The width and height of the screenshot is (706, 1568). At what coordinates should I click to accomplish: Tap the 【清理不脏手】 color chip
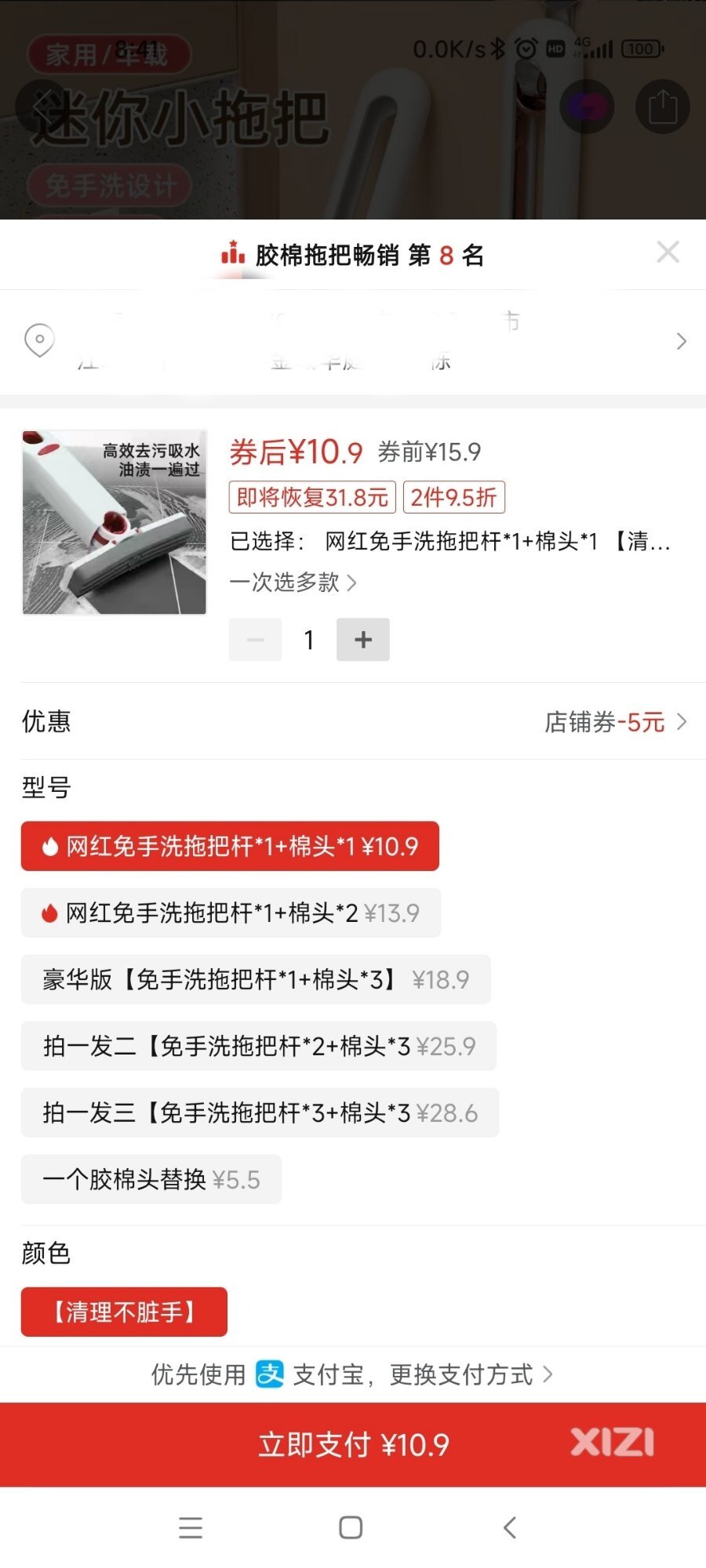(x=124, y=1312)
